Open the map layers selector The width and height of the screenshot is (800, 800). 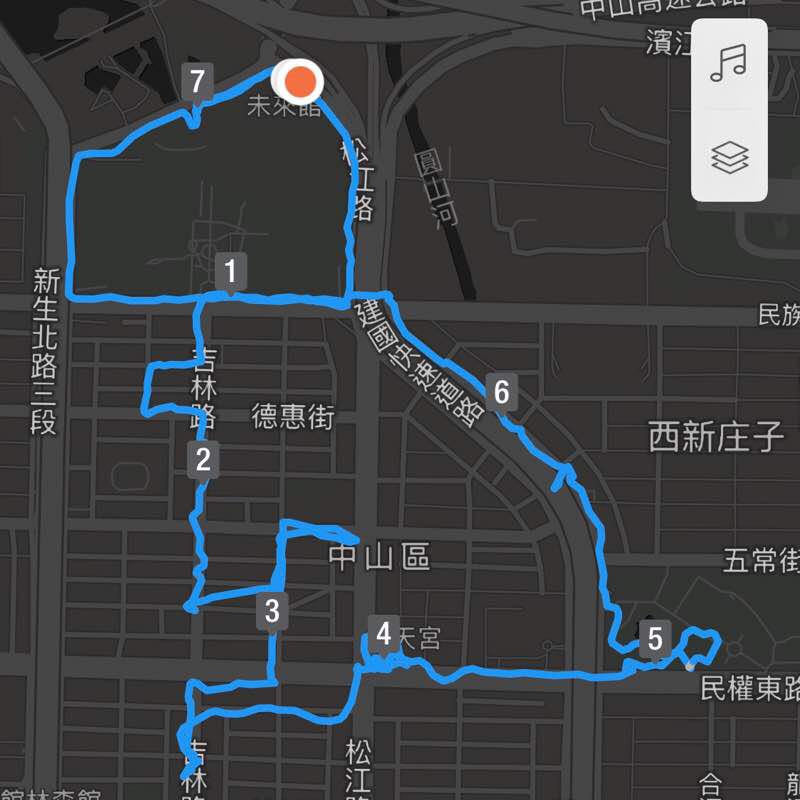tap(730, 157)
